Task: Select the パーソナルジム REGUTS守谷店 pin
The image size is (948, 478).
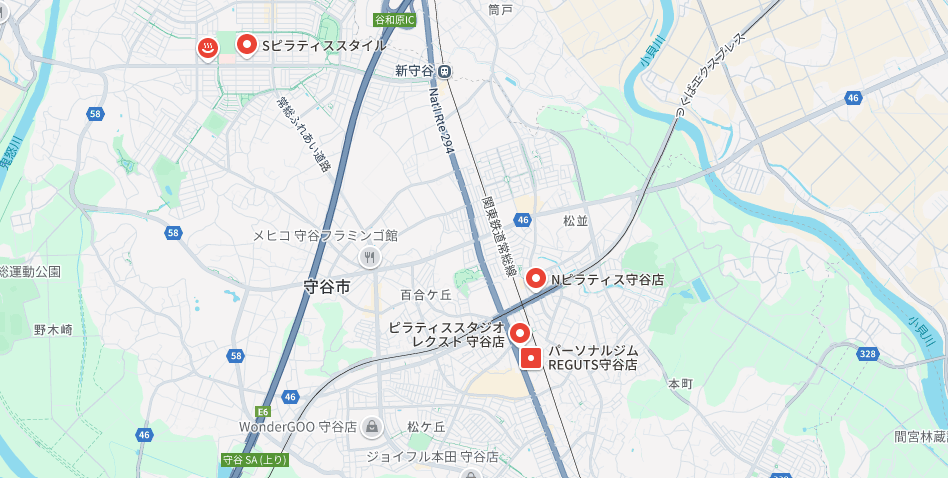Action: coord(531,358)
